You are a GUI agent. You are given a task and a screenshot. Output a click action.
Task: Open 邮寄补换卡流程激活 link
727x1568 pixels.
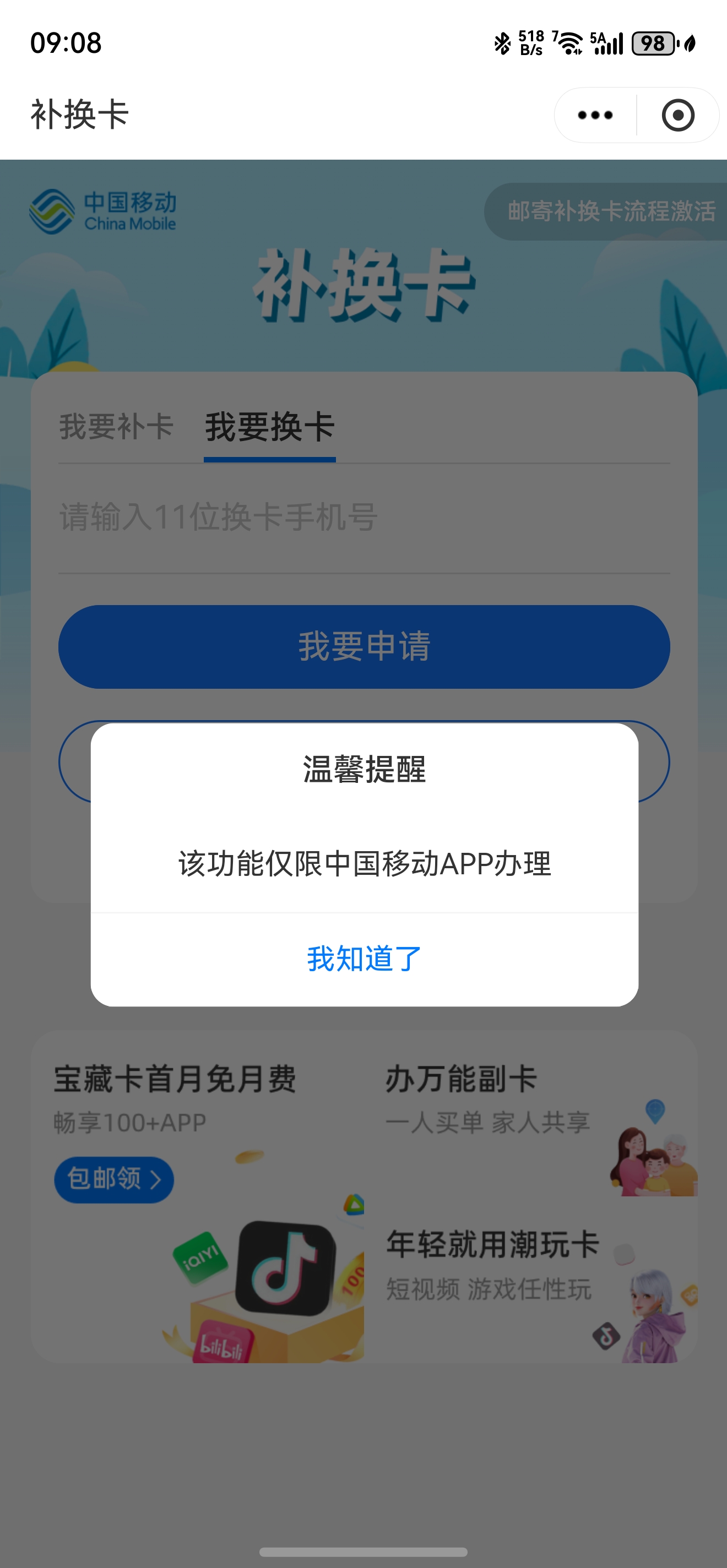611,211
